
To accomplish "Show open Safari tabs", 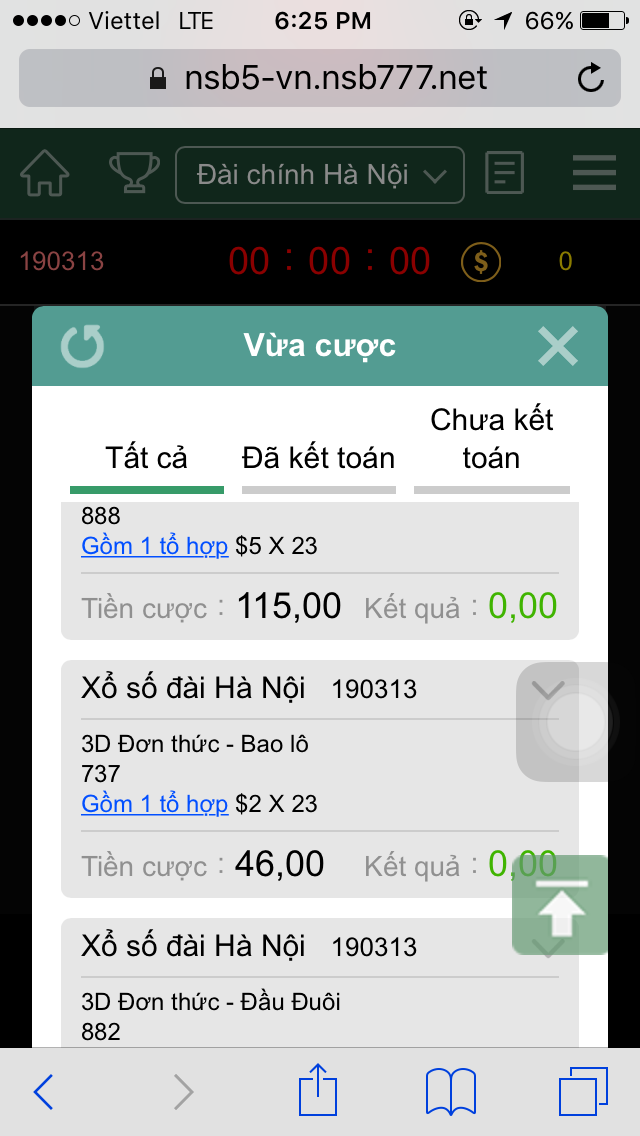I will (582, 1091).
